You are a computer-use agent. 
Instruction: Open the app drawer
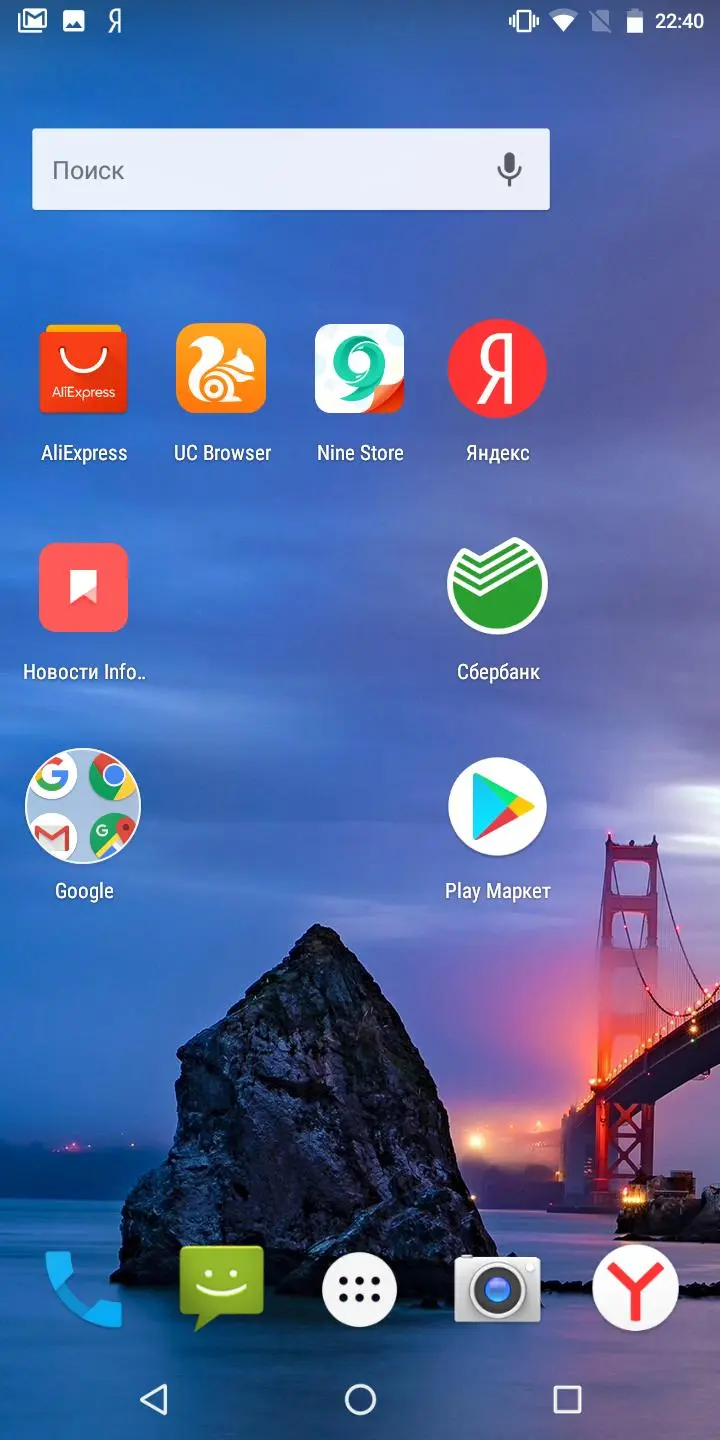360,1290
